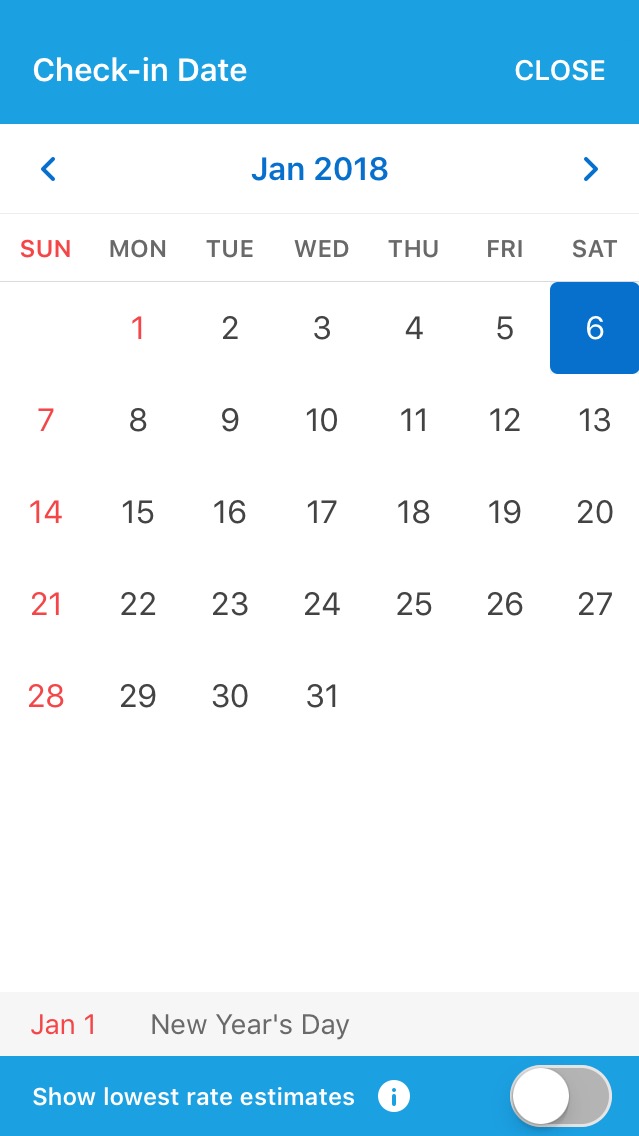Pick Tuesday January 30
The width and height of the screenshot is (639, 1136).
pyautogui.click(x=230, y=696)
